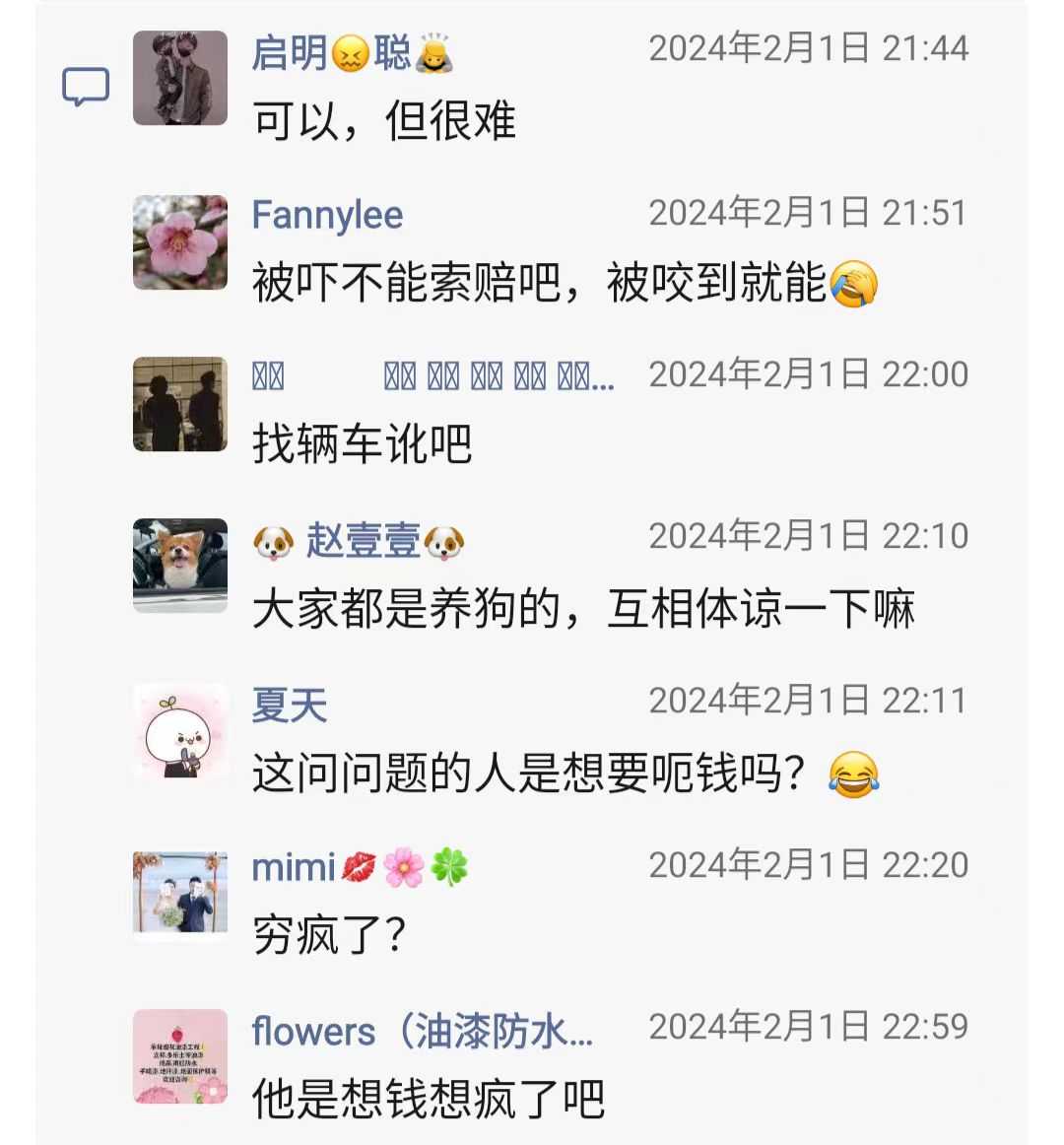This screenshot has height=1145, width=1064.
Task: Tap 赵壹壹's corgi dog avatar
Action: pos(180,566)
